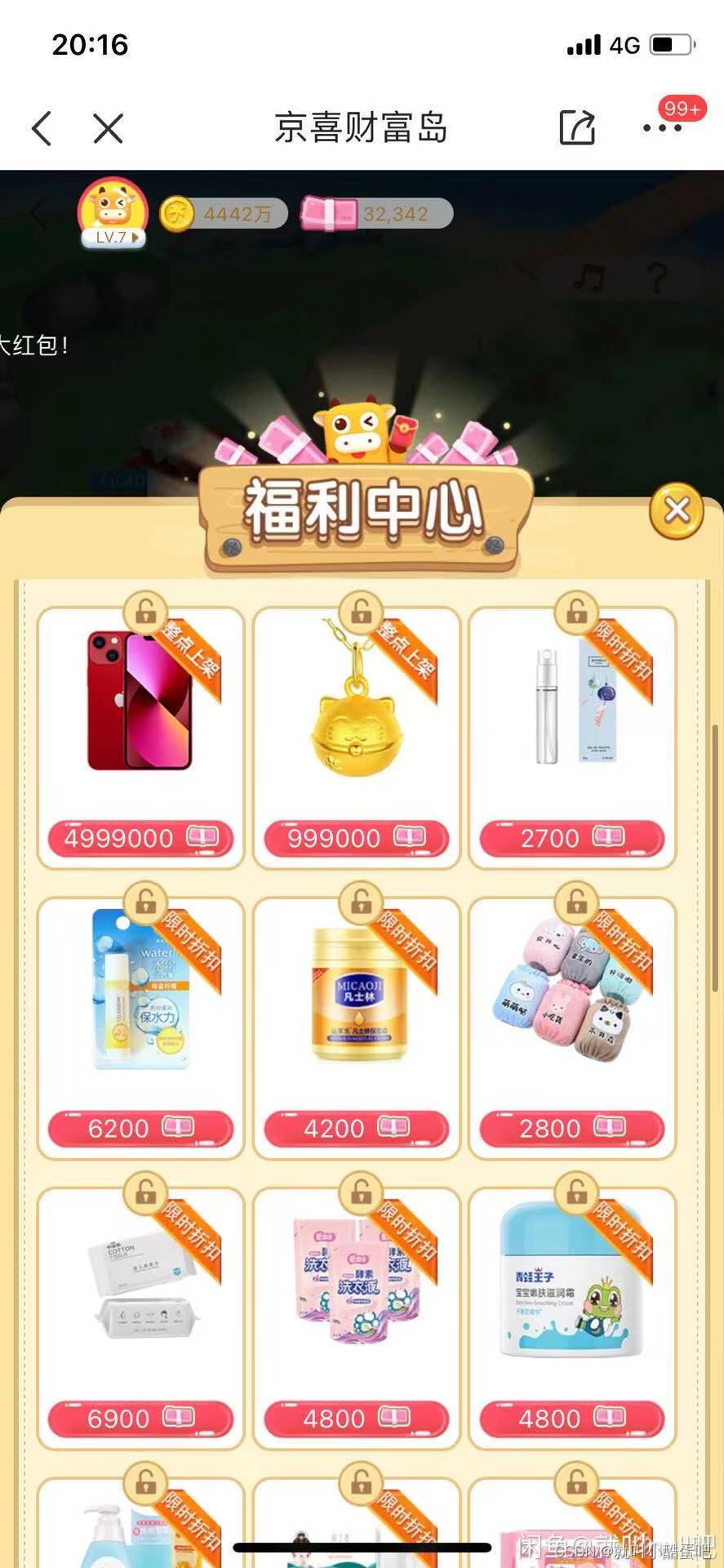Open the red iPhone prize card
724x1568 pixels.
tap(140, 702)
